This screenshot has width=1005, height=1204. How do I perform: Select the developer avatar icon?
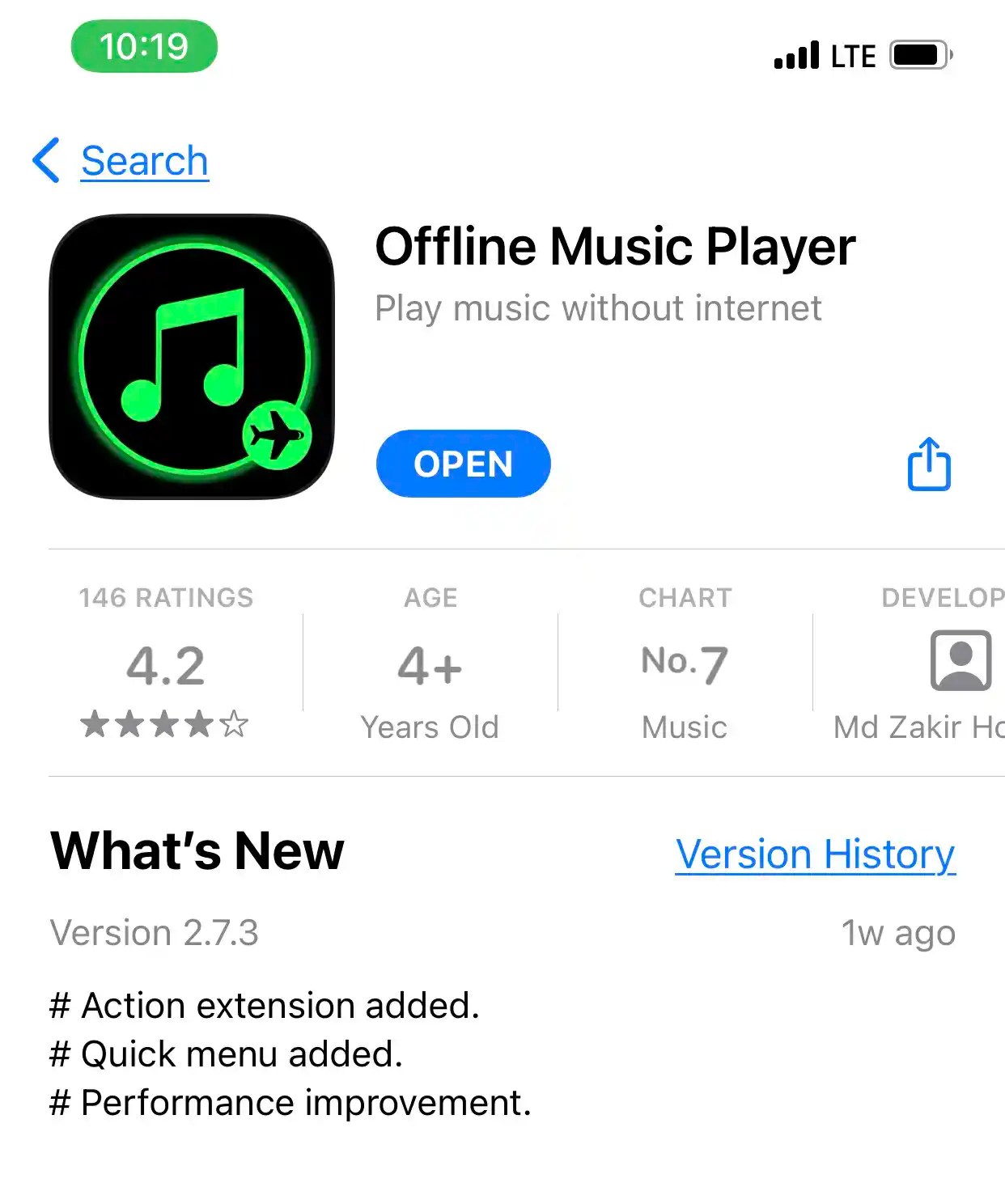point(963,661)
